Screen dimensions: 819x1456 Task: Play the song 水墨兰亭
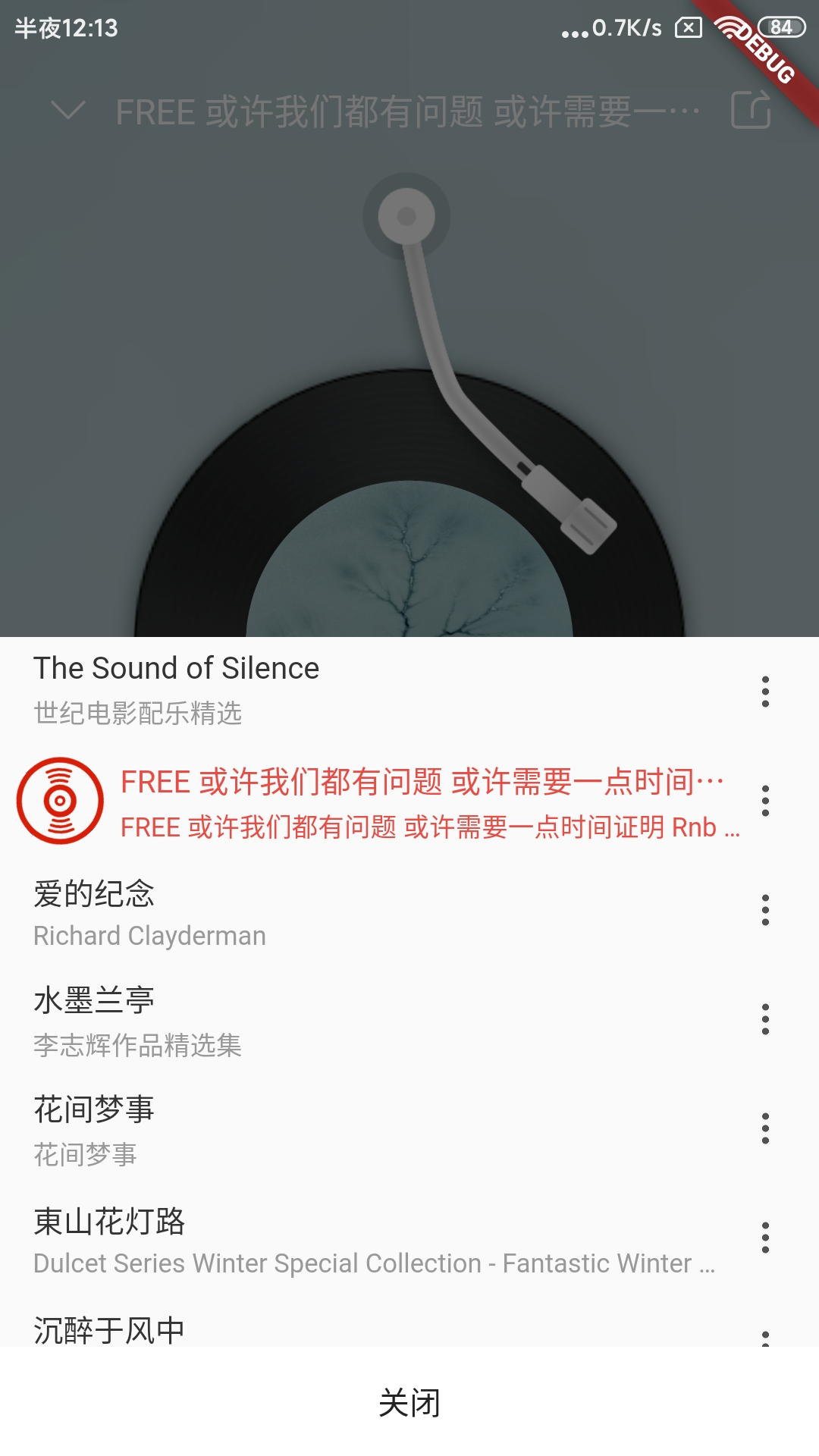[303, 1021]
